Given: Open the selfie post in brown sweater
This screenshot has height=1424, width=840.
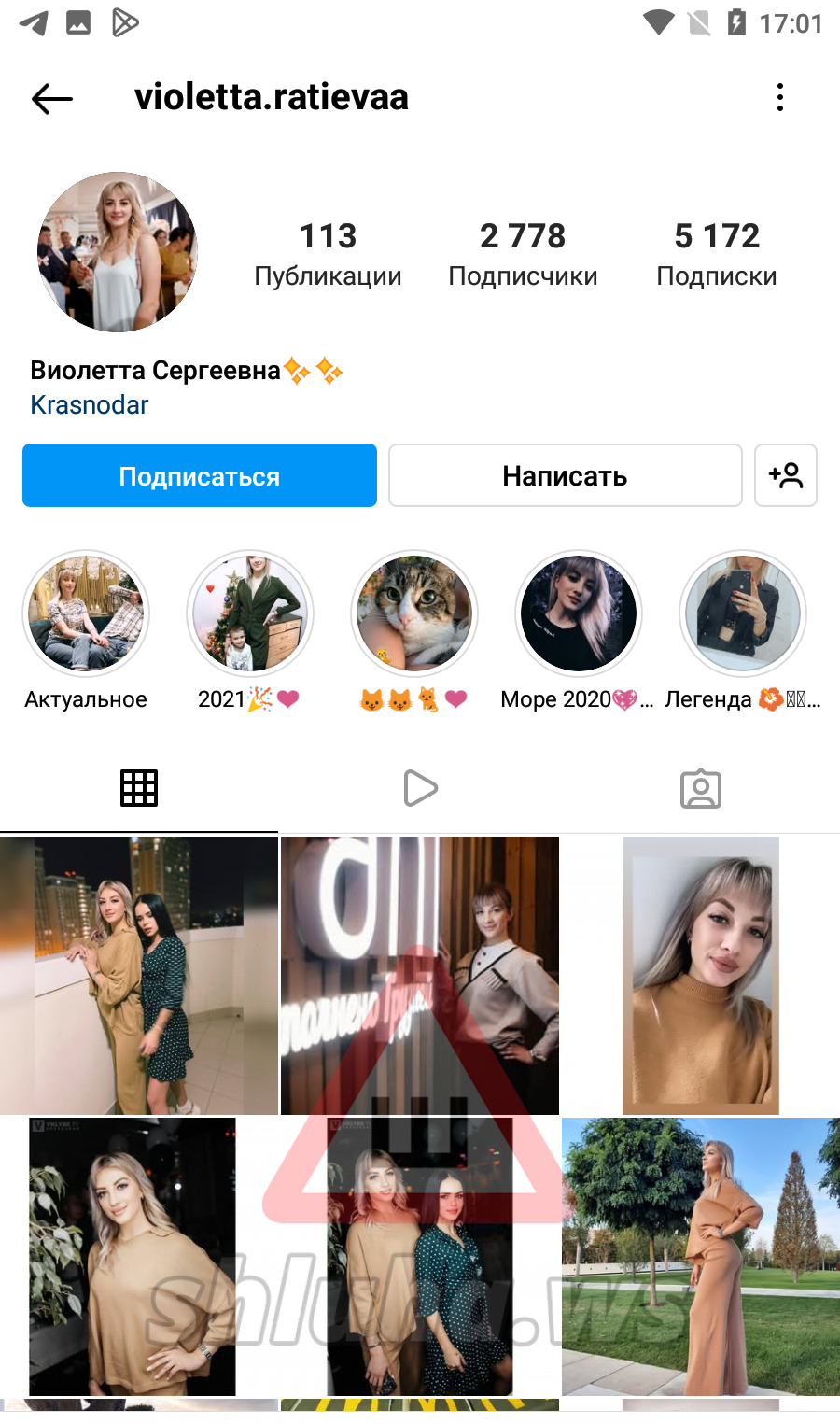Looking at the screenshot, I should [x=701, y=975].
